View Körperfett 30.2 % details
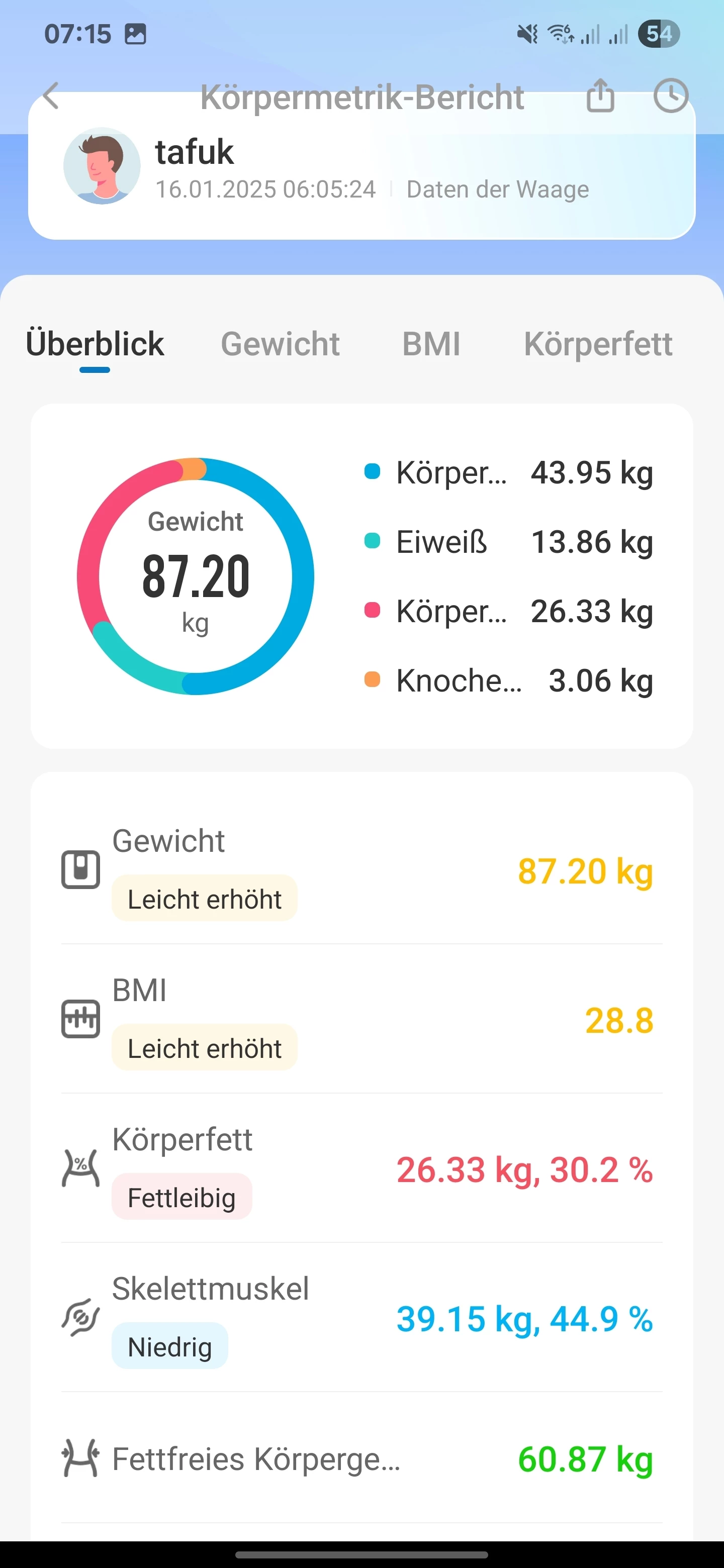The image size is (724, 1568). pos(361,1168)
